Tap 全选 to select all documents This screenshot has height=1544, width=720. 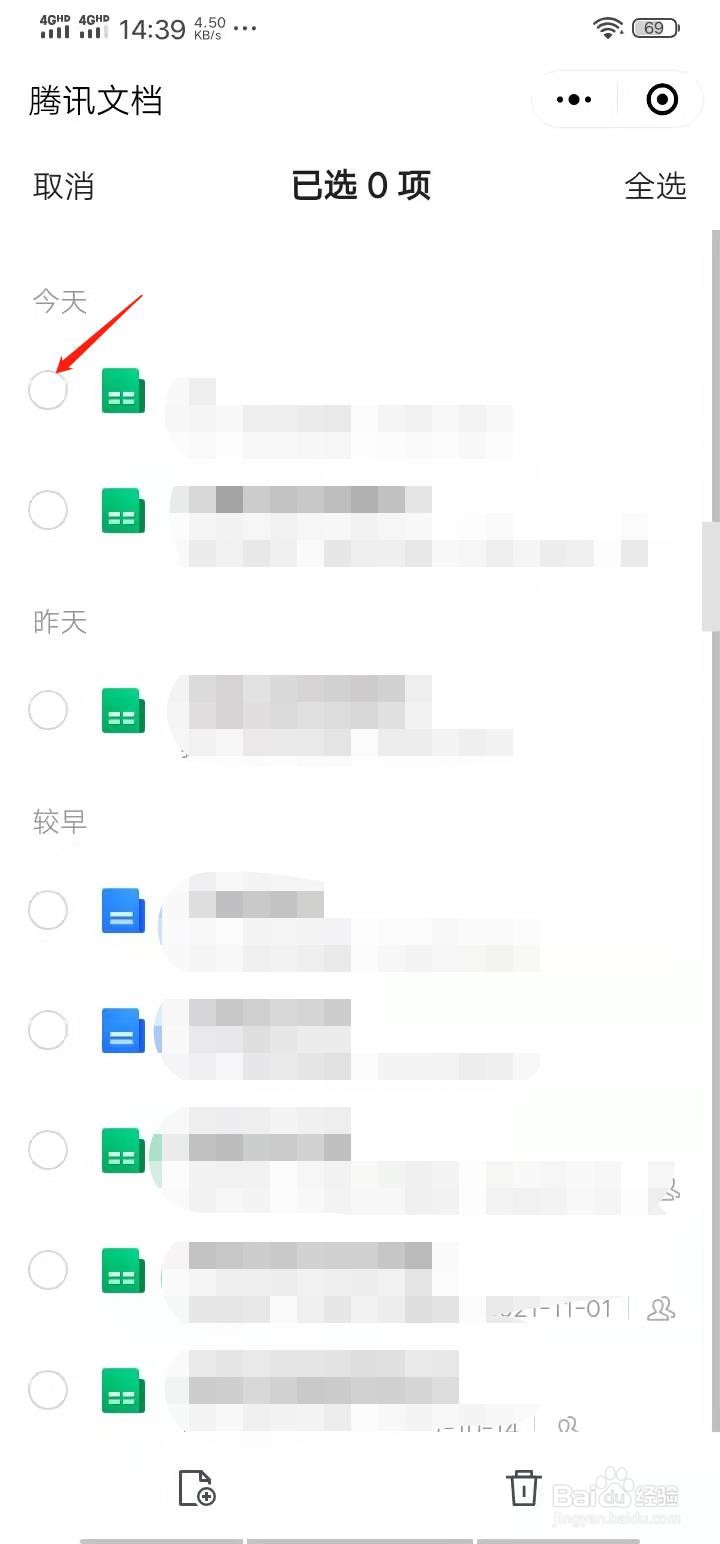[656, 187]
